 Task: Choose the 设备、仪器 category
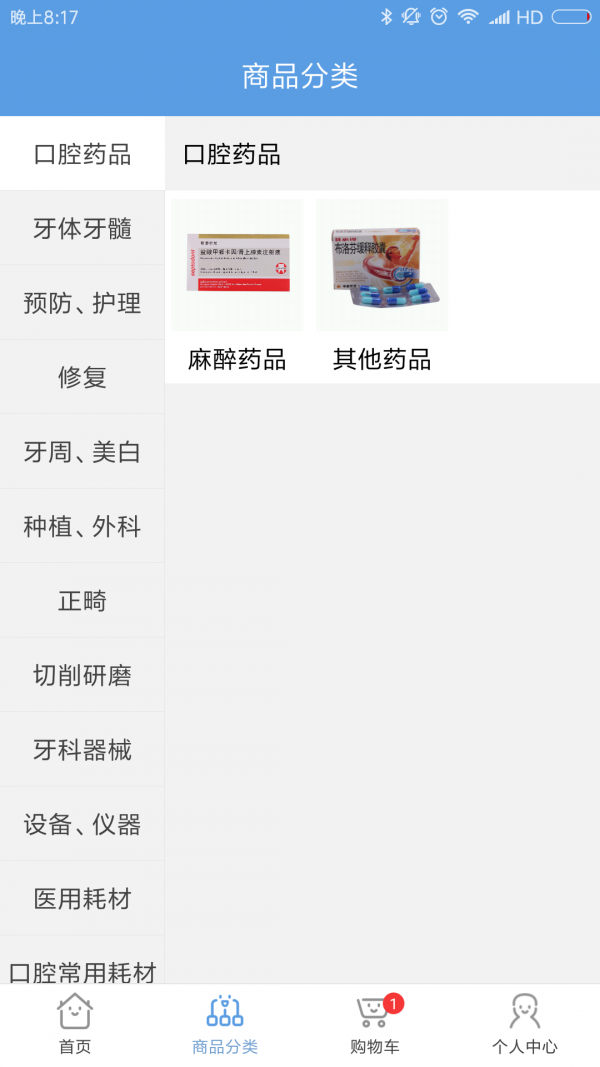[82, 825]
